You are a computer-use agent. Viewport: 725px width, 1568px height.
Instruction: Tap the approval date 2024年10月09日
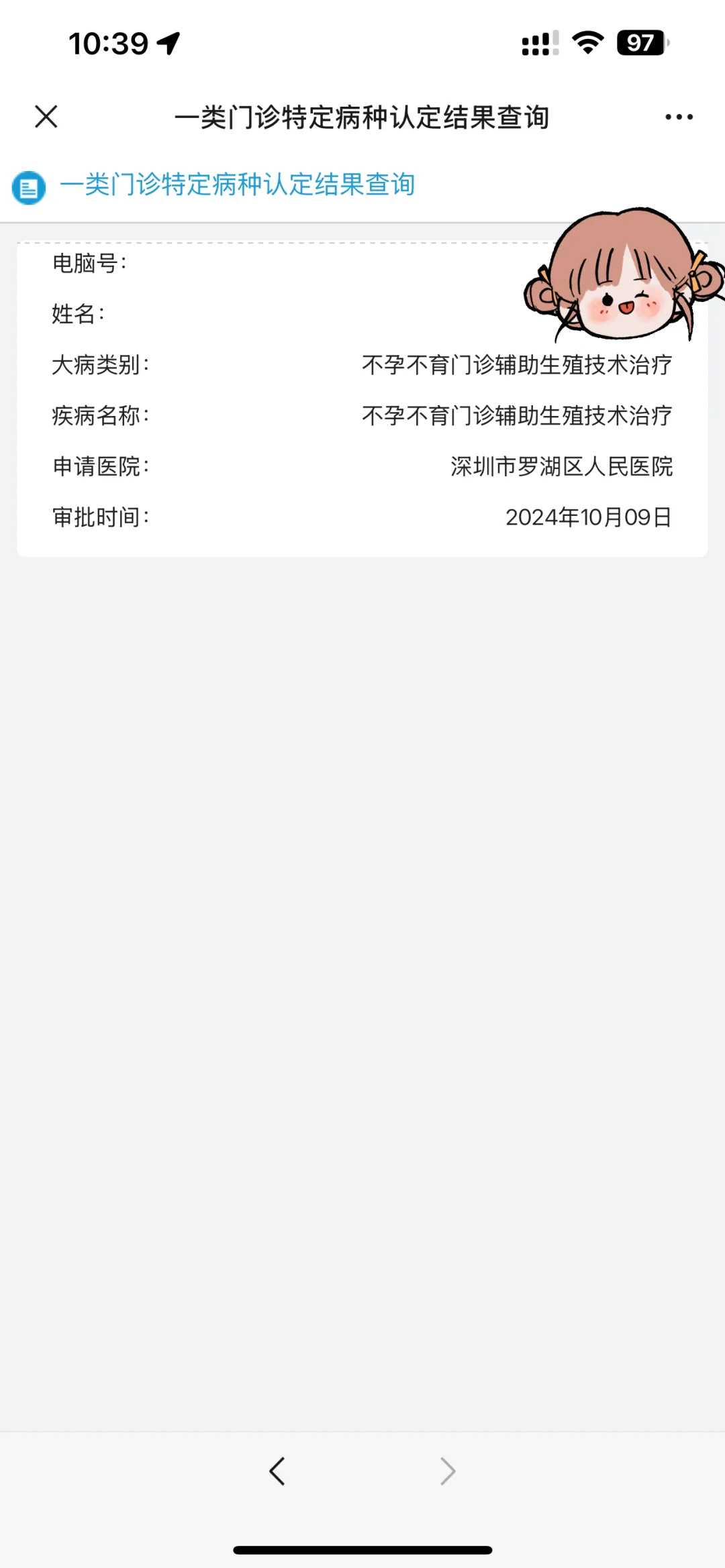(x=590, y=517)
